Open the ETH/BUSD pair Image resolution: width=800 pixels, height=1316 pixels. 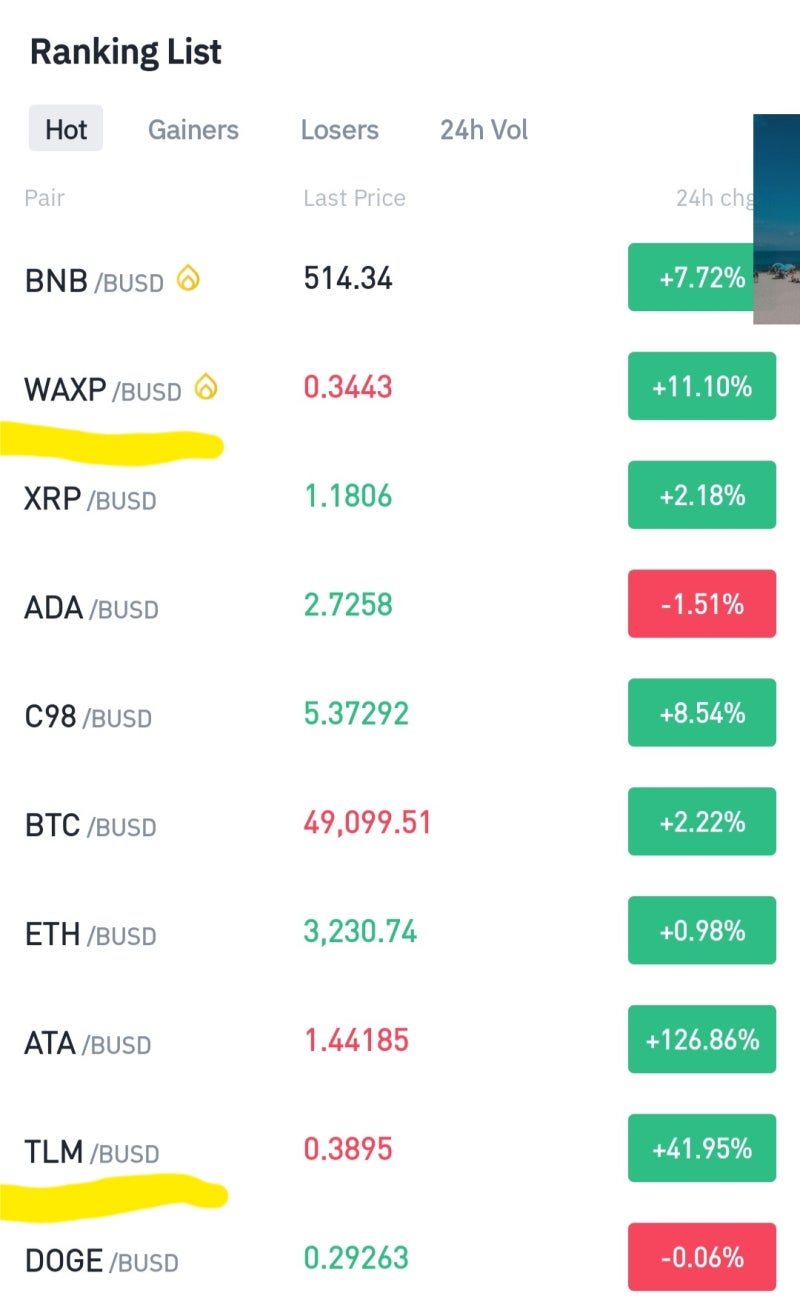tap(400, 932)
